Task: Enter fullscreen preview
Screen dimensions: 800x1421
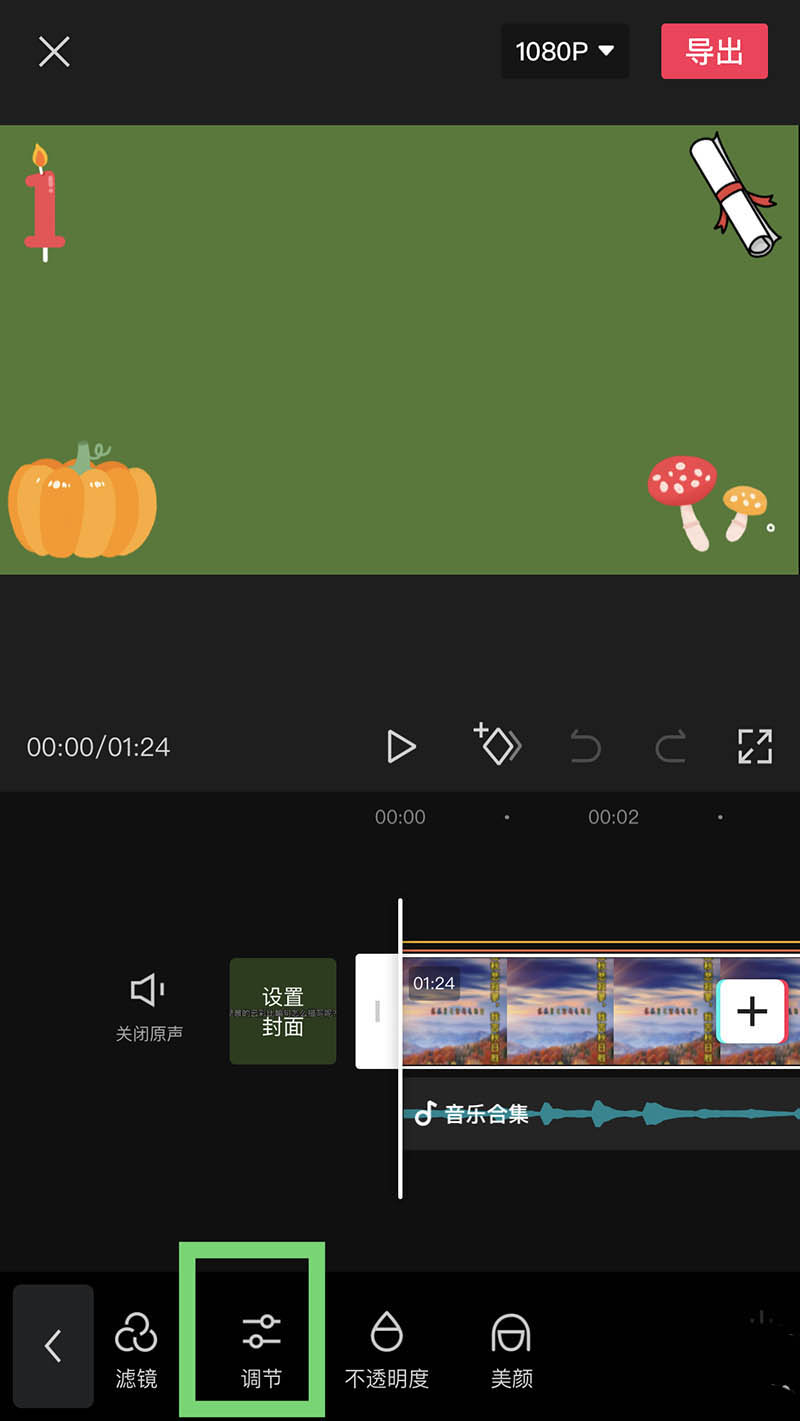Action: click(755, 746)
